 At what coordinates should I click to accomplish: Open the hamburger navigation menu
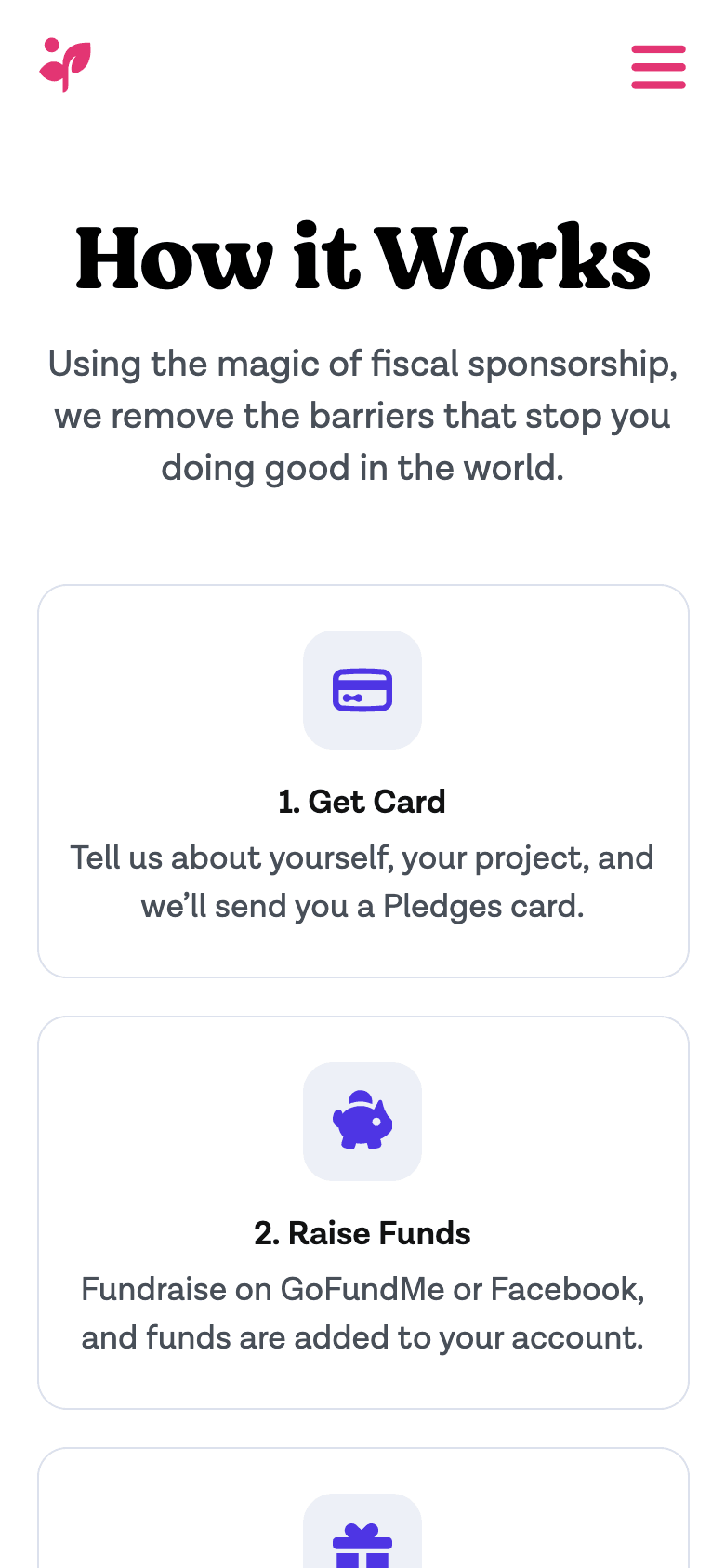(x=658, y=66)
